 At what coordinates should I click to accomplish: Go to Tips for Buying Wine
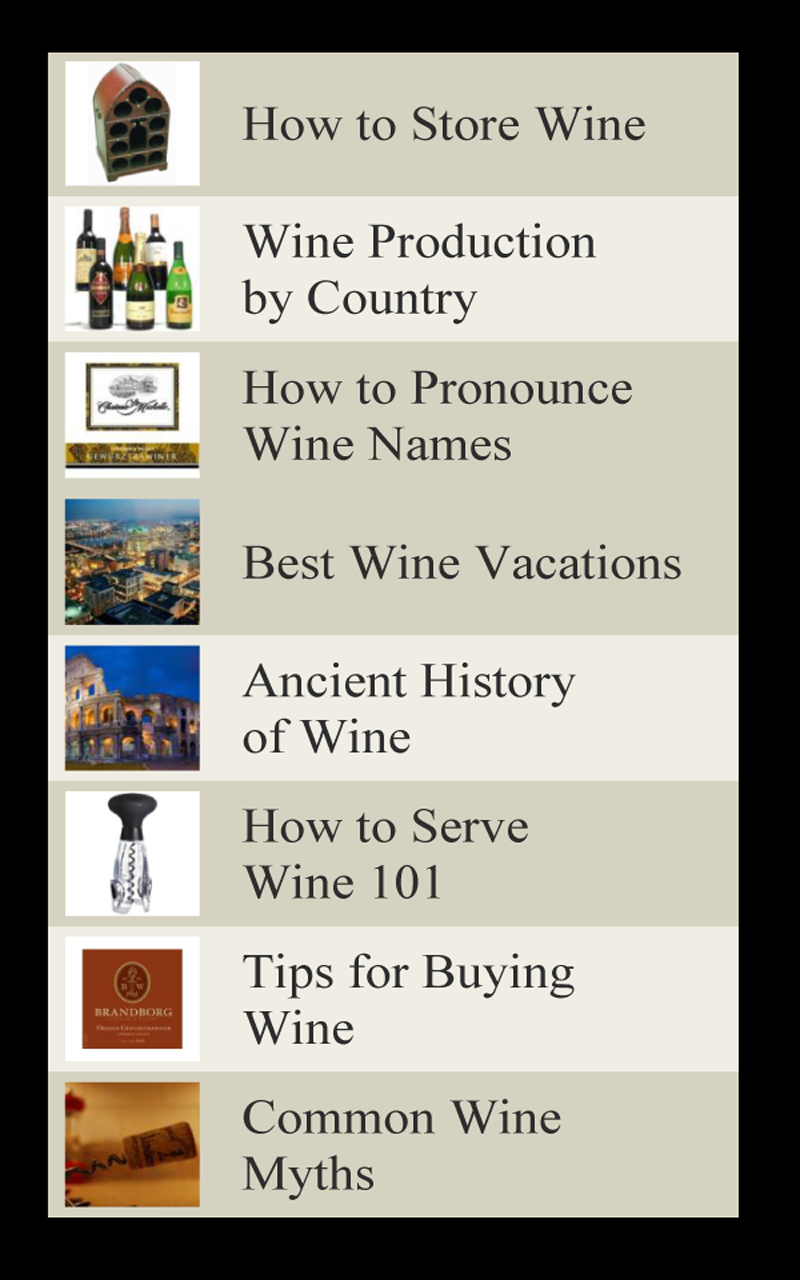pyautogui.click(x=408, y=1000)
